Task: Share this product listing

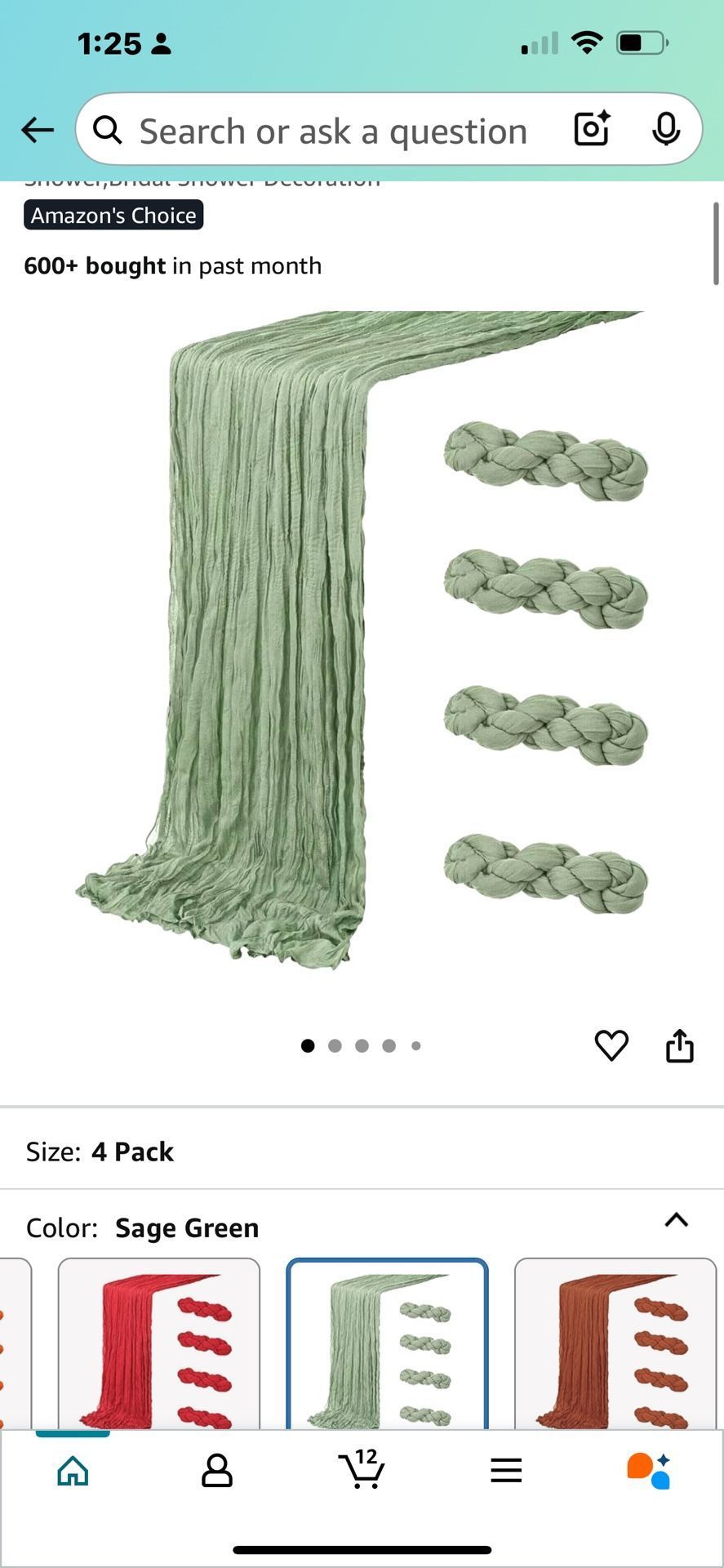Action: coord(679,1045)
